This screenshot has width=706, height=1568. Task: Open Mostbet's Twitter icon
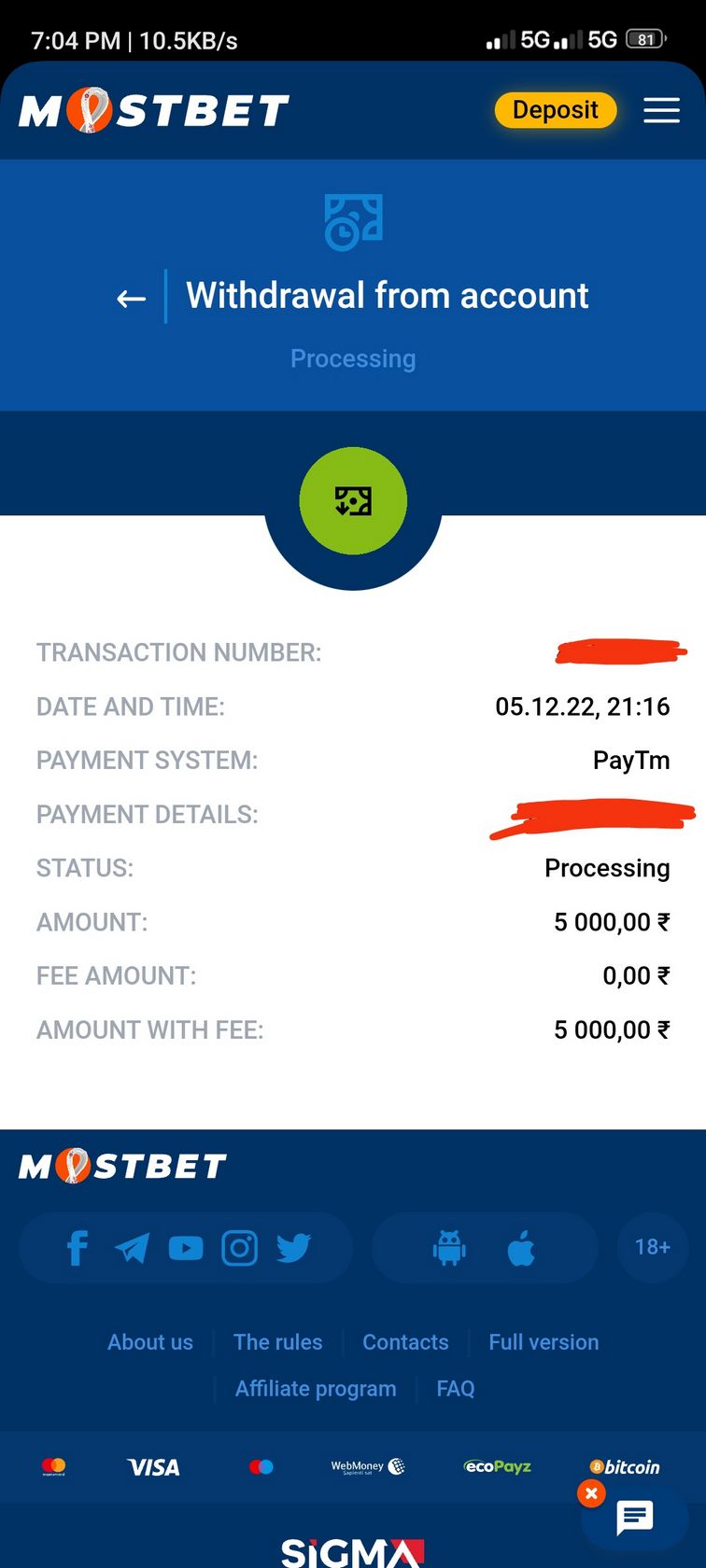[293, 1248]
